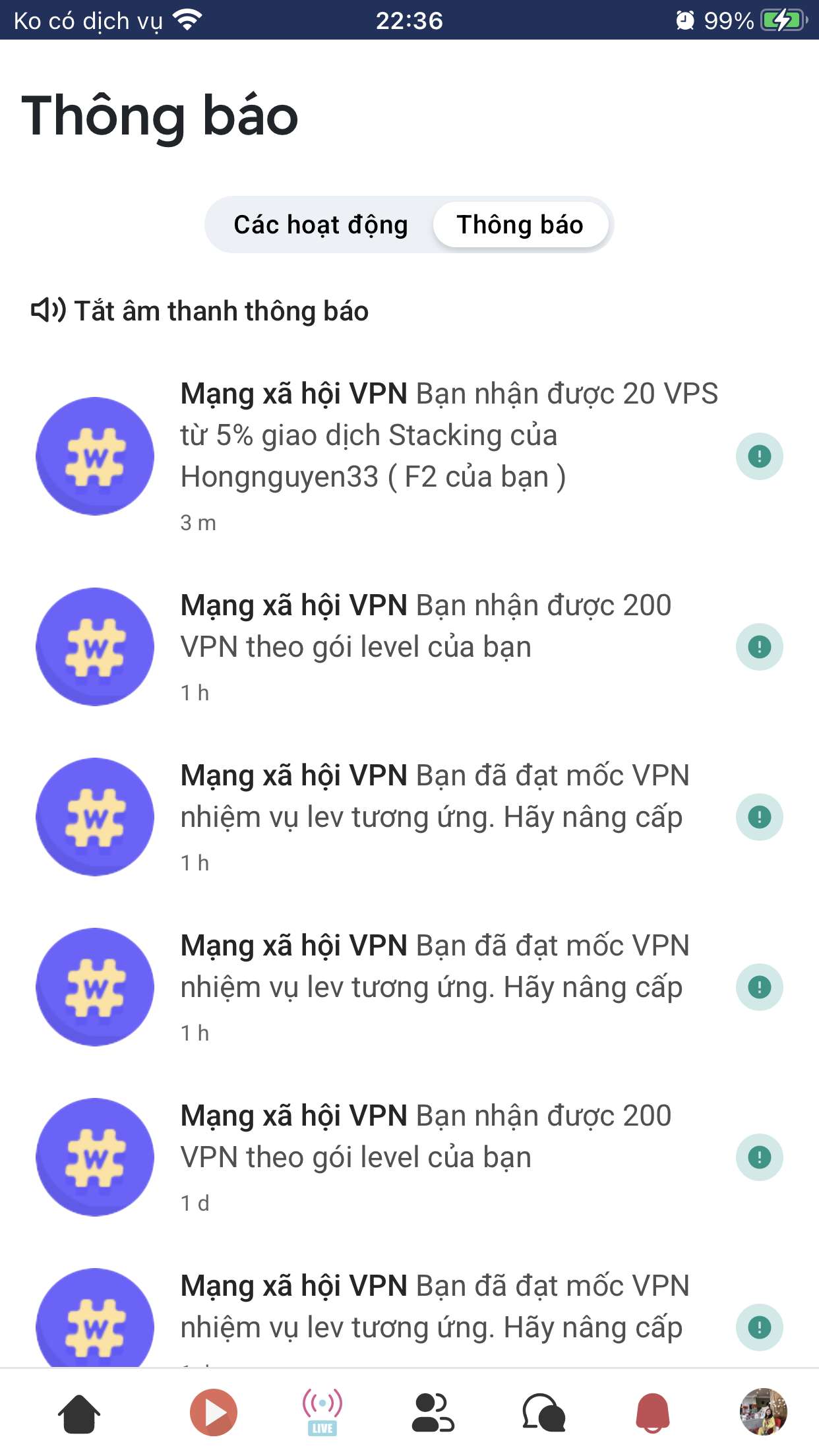Tap the alert icon on the 3 m notification
Image resolution: width=819 pixels, height=1456 pixels.
[759, 456]
